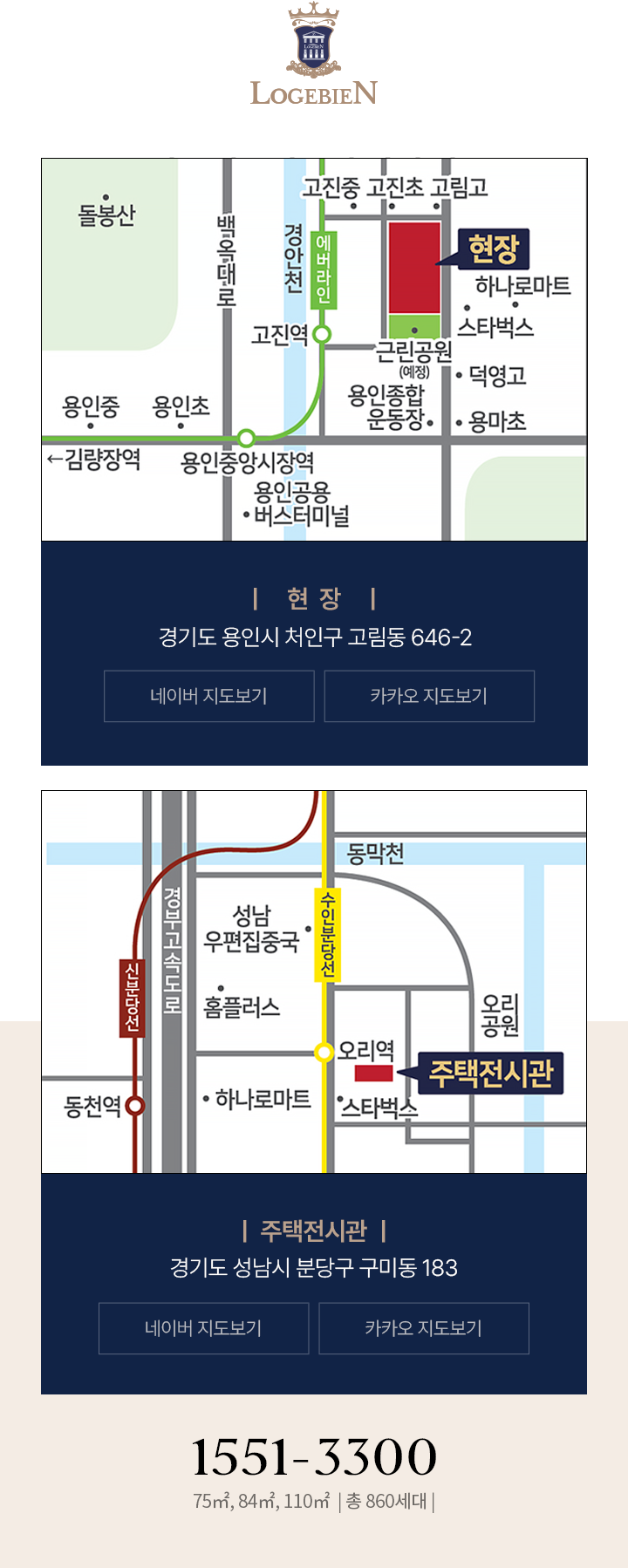Open Kakao map for the 현장 site
Viewport: 628px width, 1568px height.
click(429, 696)
